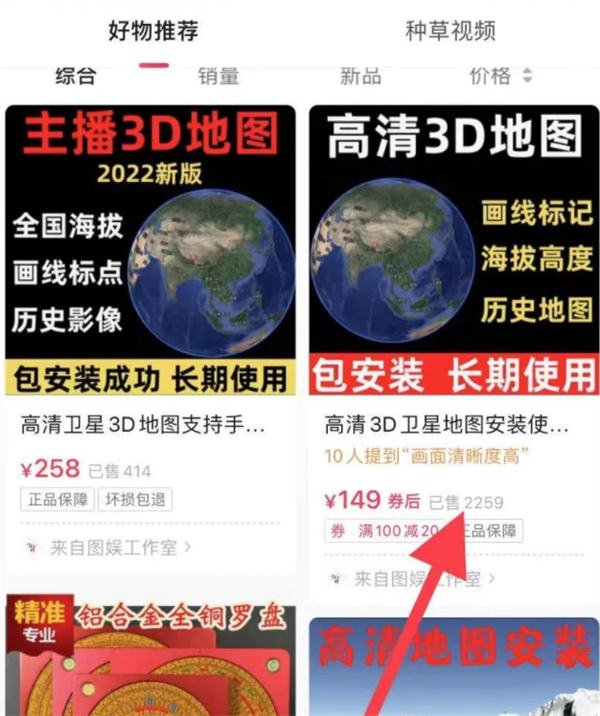
Task: Show 新品 products first
Action: click(360, 76)
